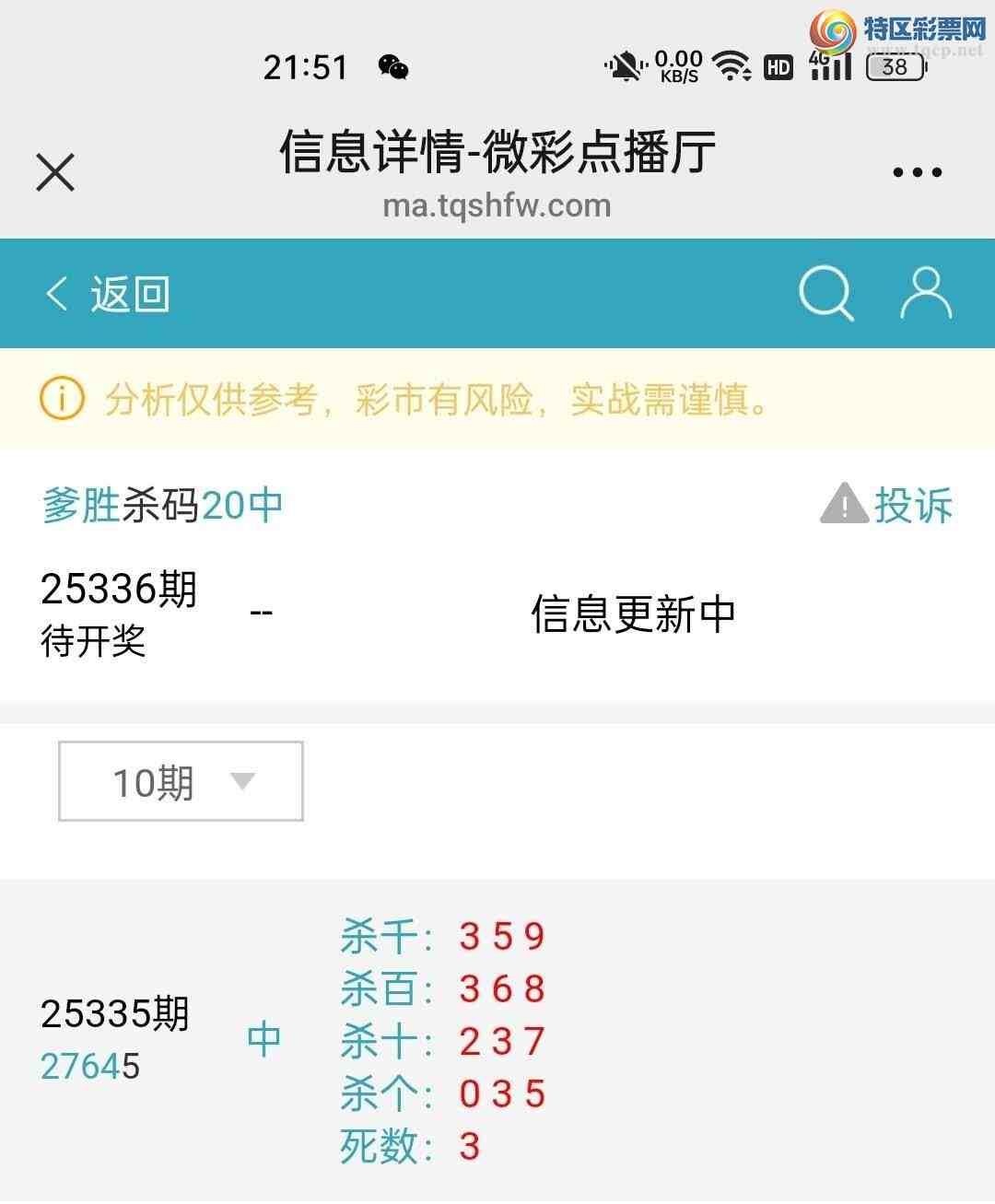
Task: Select the 信息详情-微彩点播厅 page title
Action: (497, 154)
